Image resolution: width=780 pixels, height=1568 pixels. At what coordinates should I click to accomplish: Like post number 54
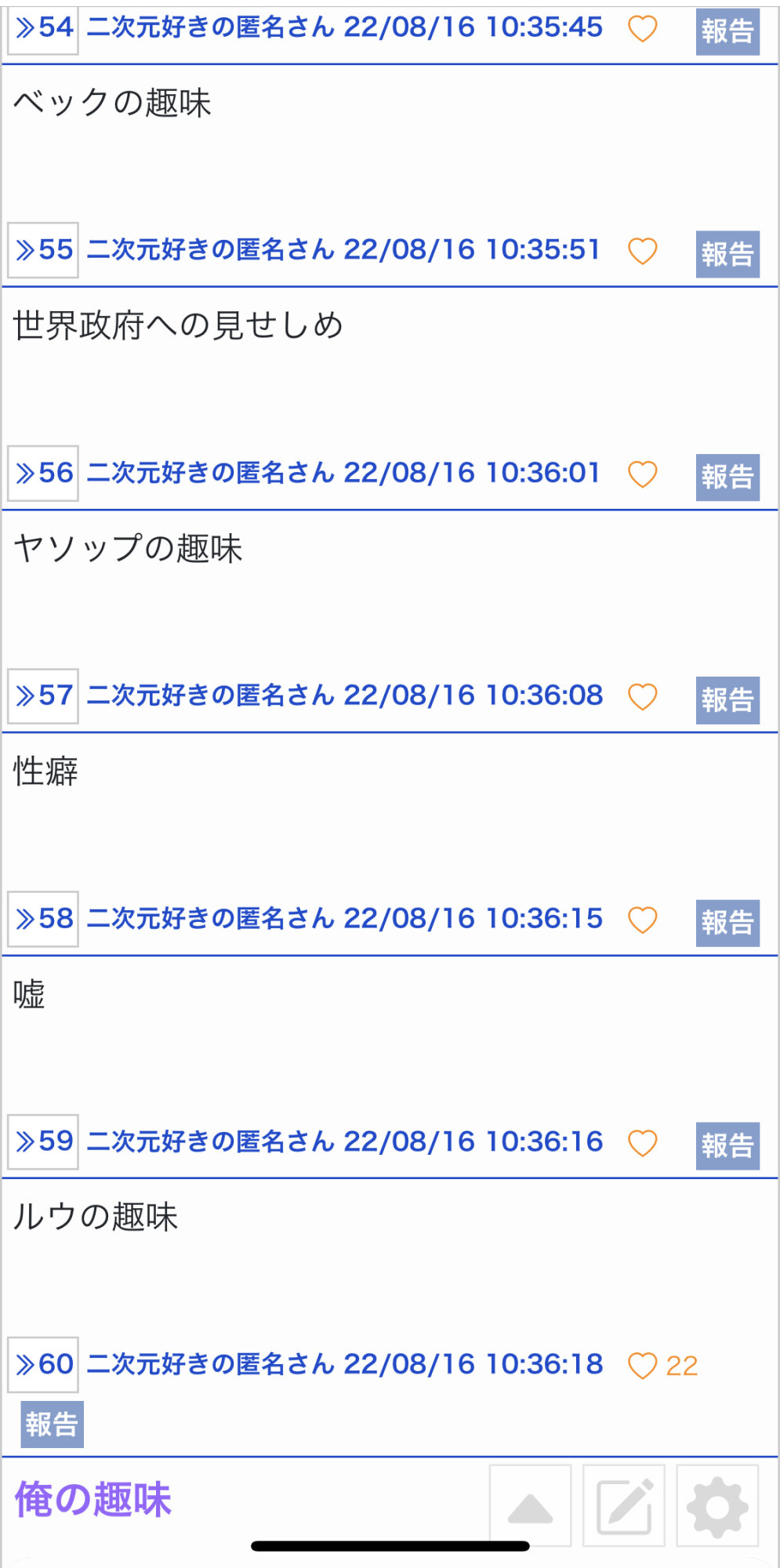642,29
